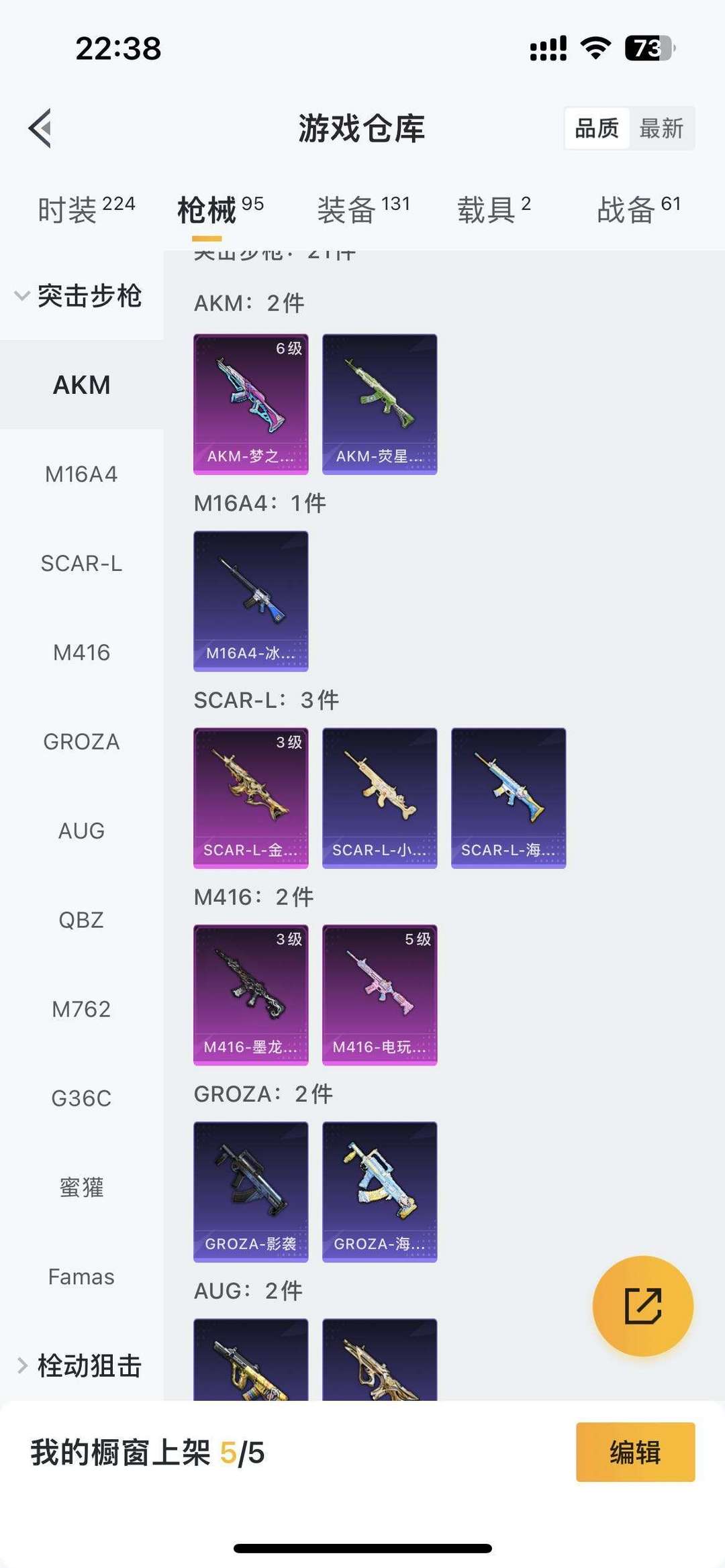The image size is (725, 1568).
Task: Select Famas in the side list
Action: click(x=81, y=1277)
